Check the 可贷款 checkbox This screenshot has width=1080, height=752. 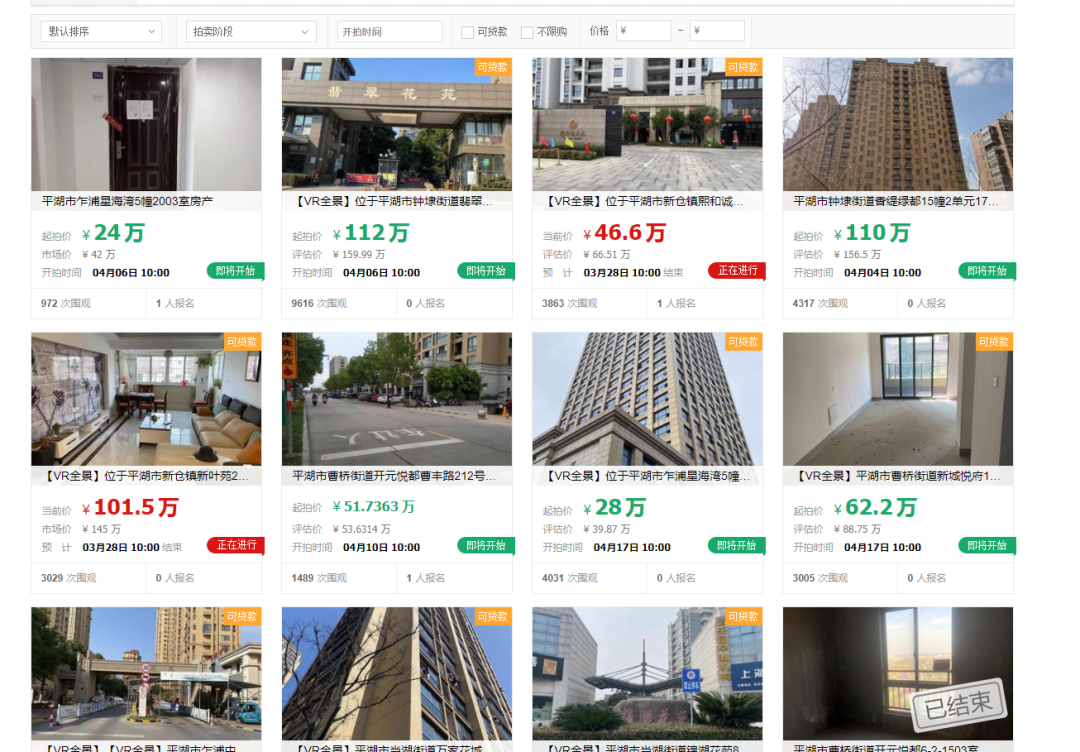(467, 33)
